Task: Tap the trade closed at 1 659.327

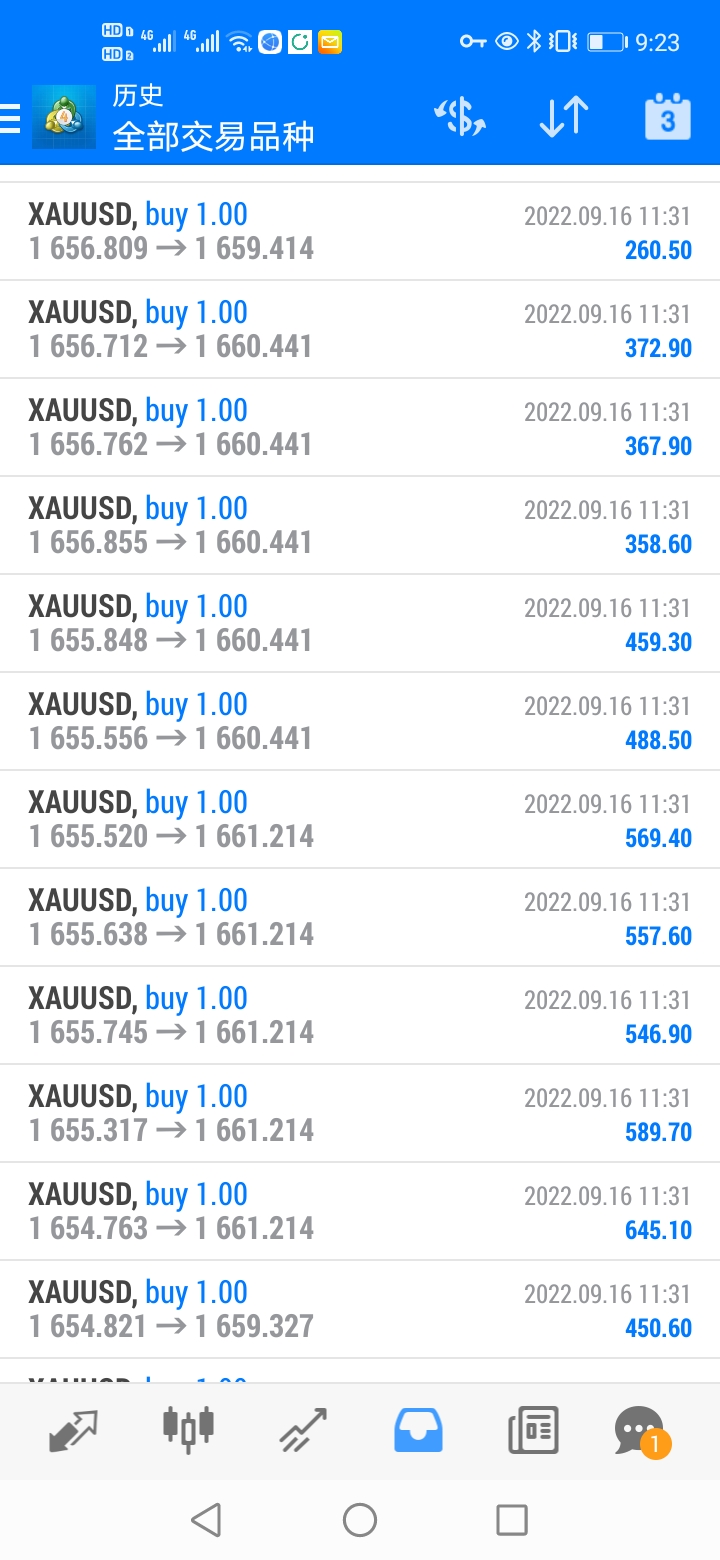Action: coord(360,1310)
